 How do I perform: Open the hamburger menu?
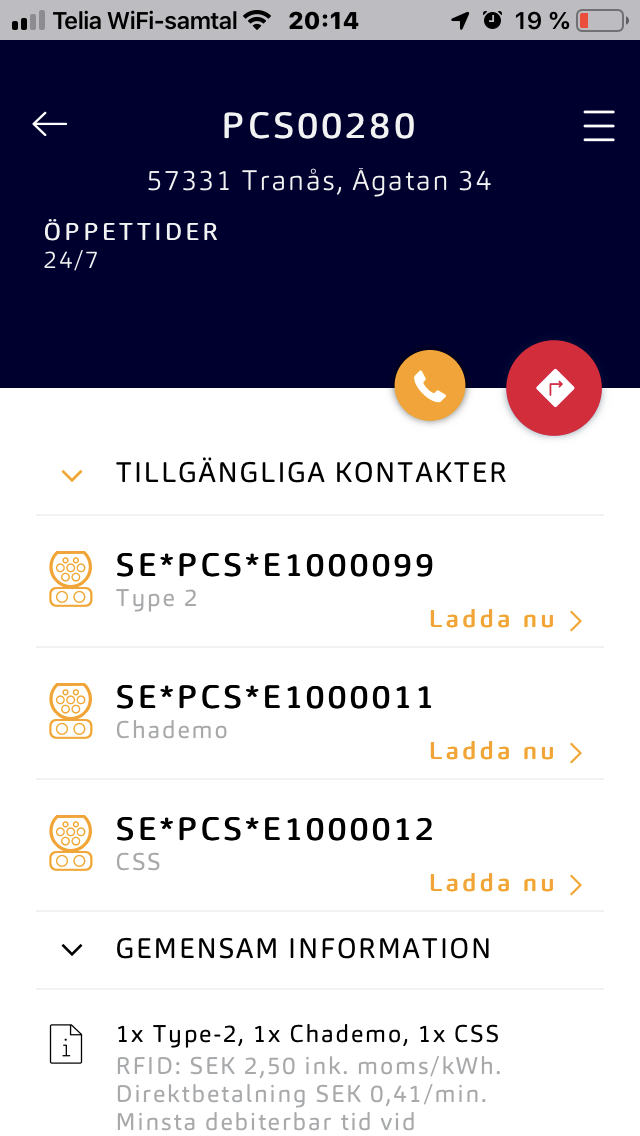coord(598,126)
